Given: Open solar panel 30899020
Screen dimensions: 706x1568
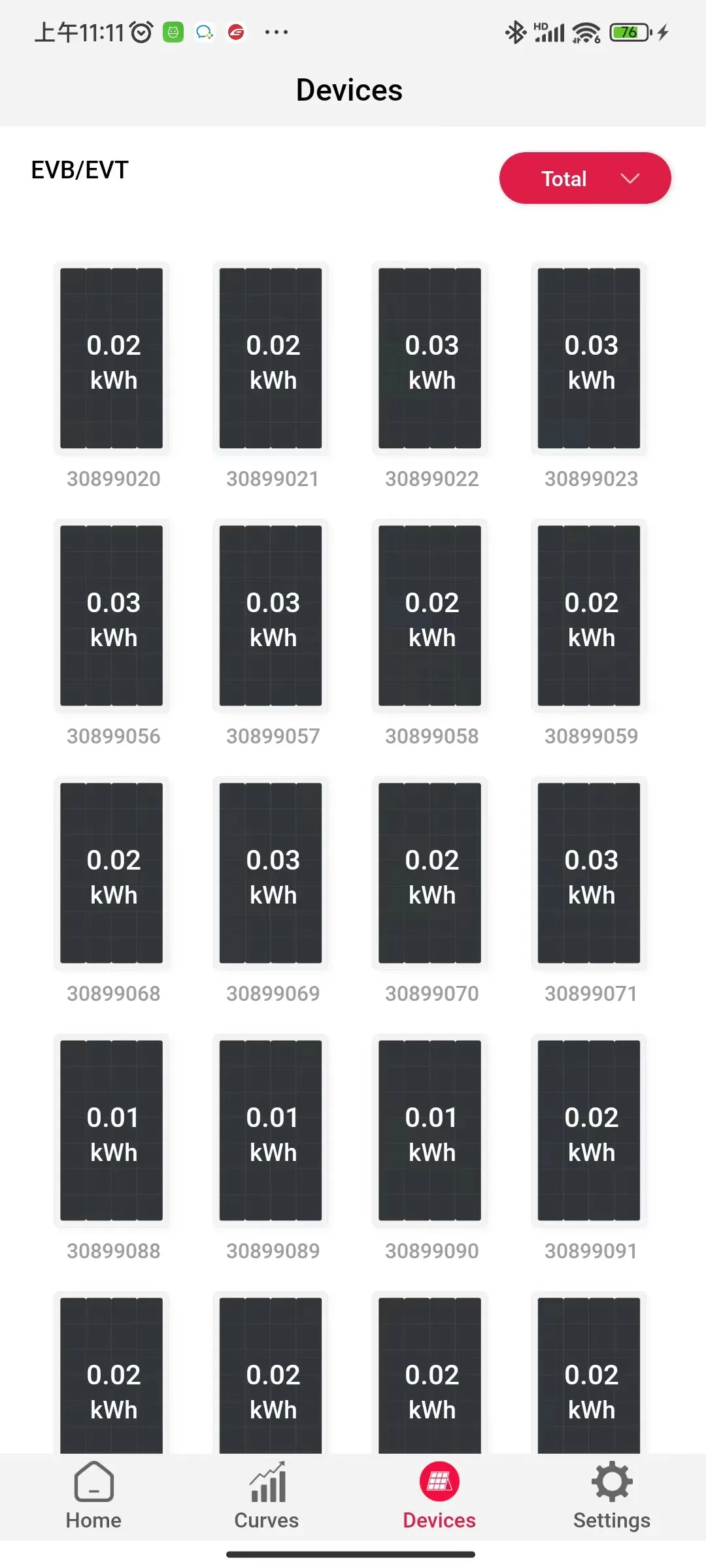Looking at the screenshot, I should coord(112,358).
